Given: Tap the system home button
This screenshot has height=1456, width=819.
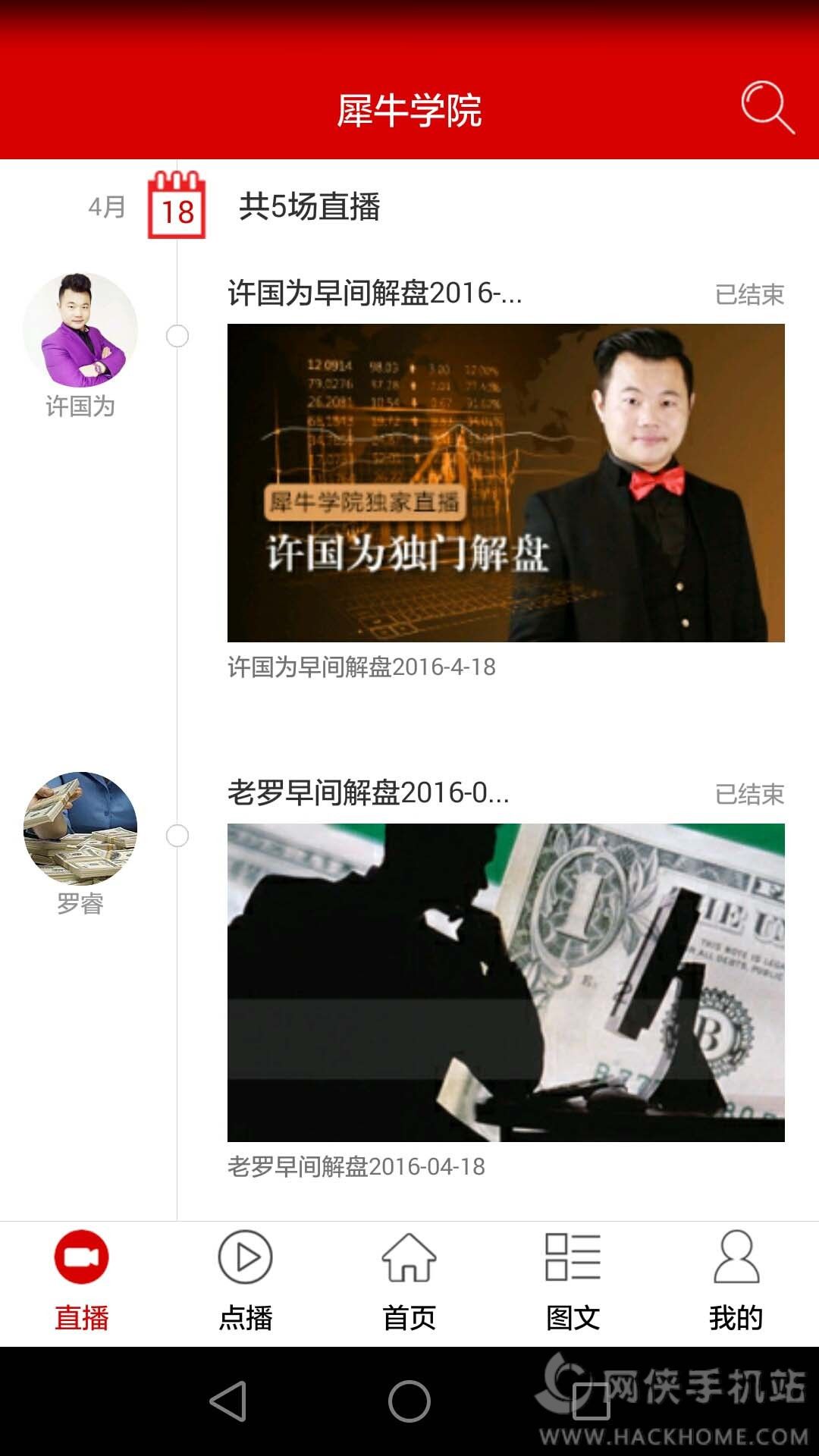Looking at the screenshot, I should 409,1401.
